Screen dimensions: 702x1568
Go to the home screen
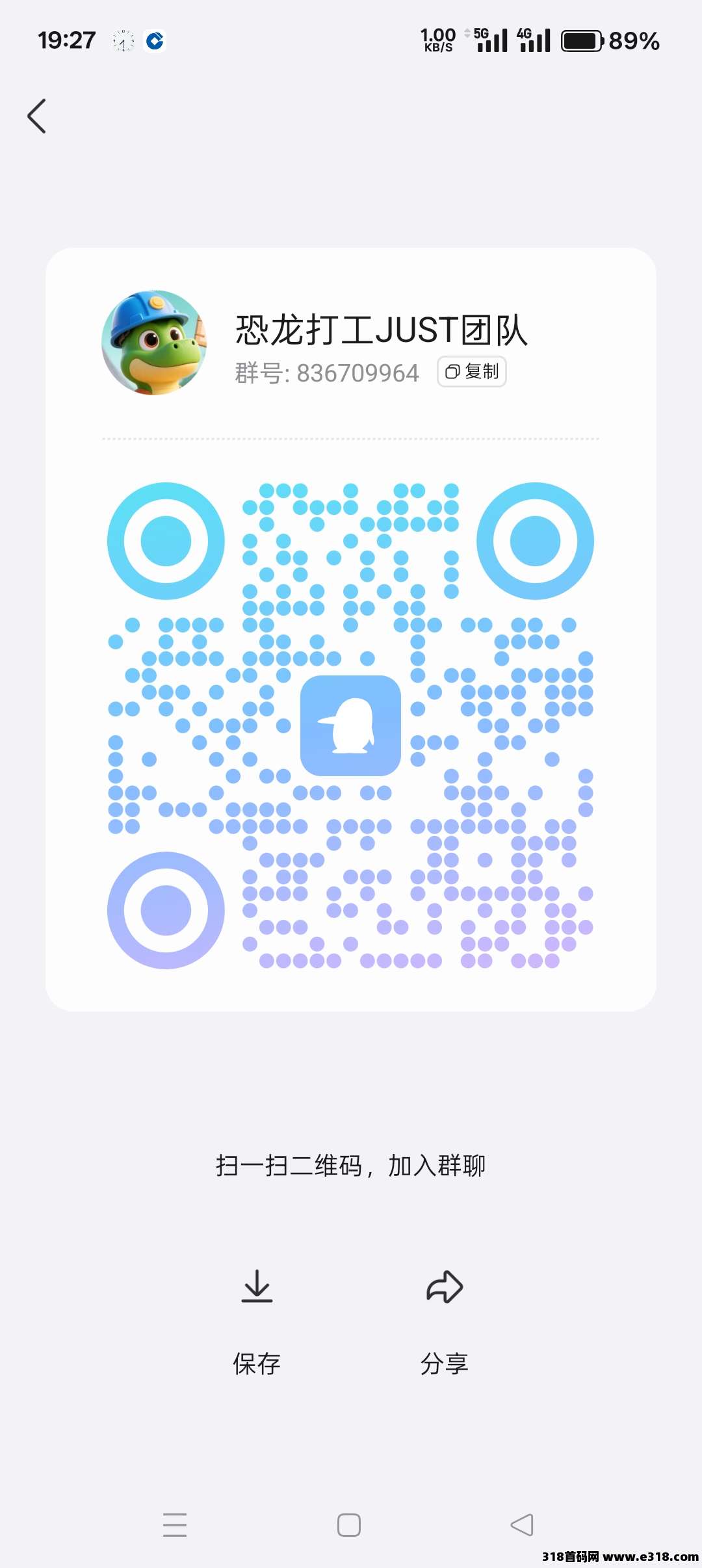(x=349, y=1524)
